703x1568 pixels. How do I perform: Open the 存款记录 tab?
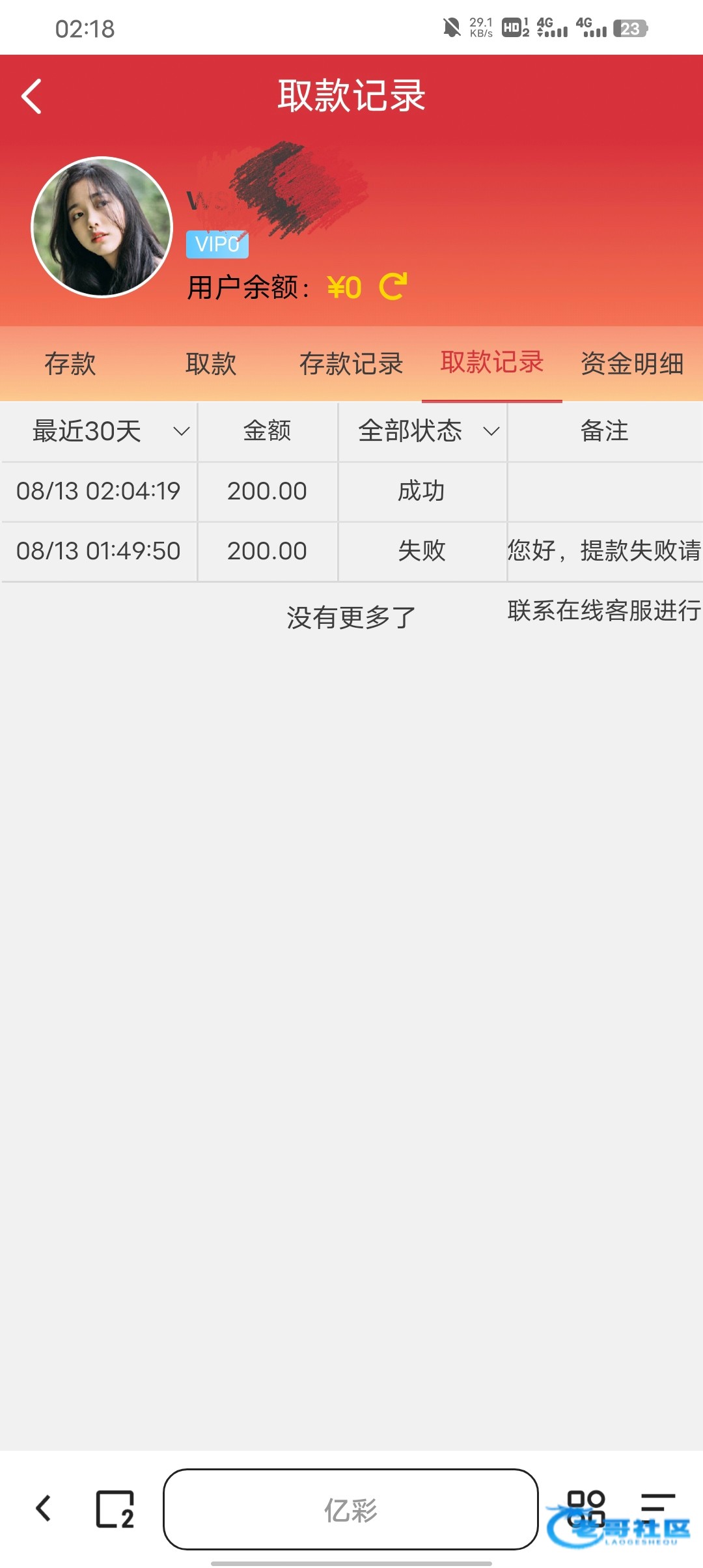pyautogui.click(x=351, y=363)
